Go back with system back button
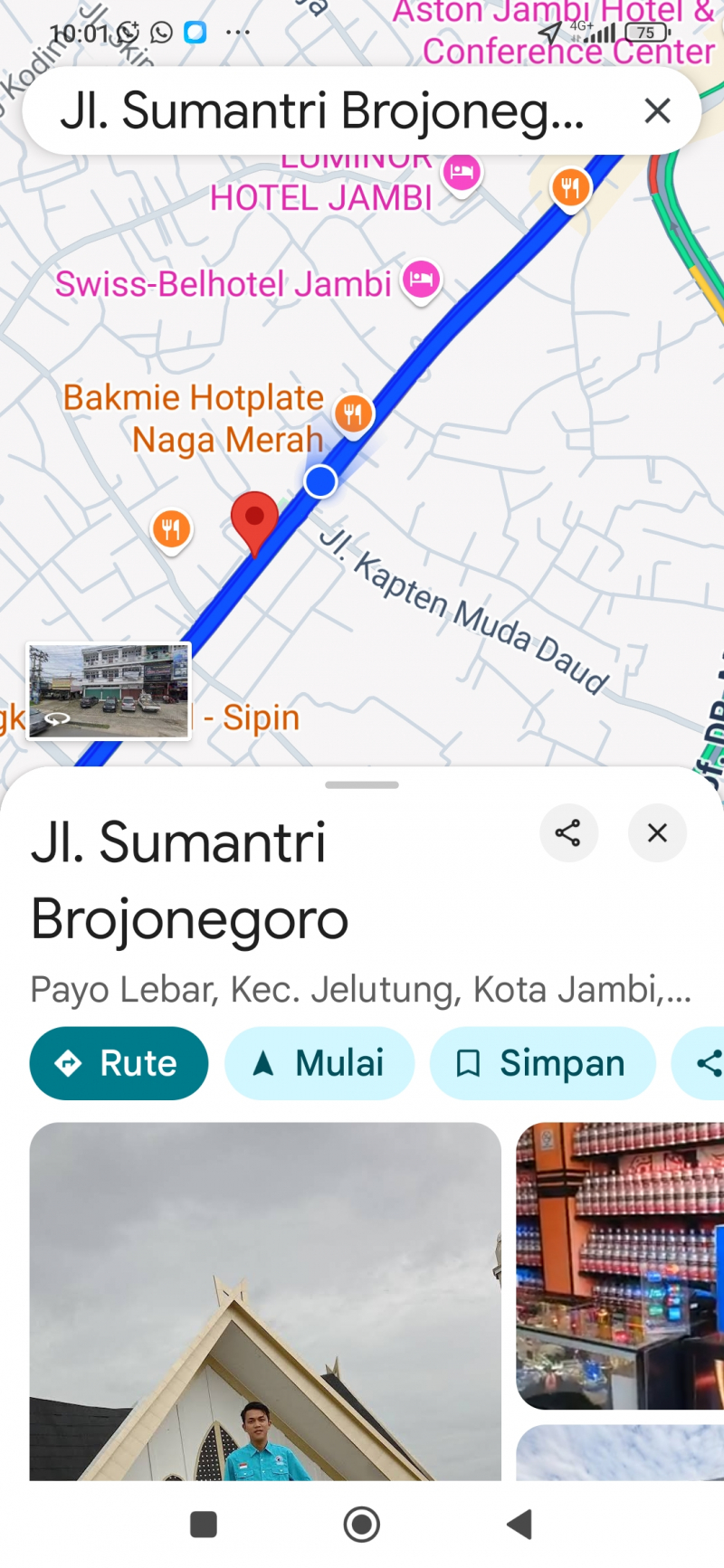The height and width of the screenshot is (1568, 724). click(x=519, y=1525)
